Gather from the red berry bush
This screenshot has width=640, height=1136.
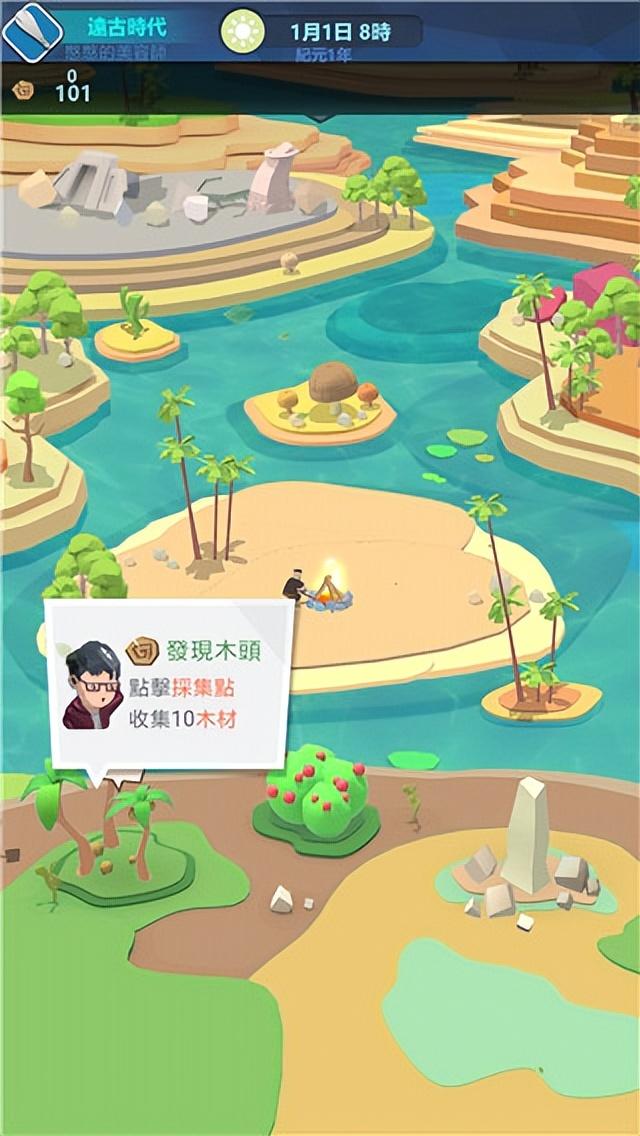(x=316, y=797)
